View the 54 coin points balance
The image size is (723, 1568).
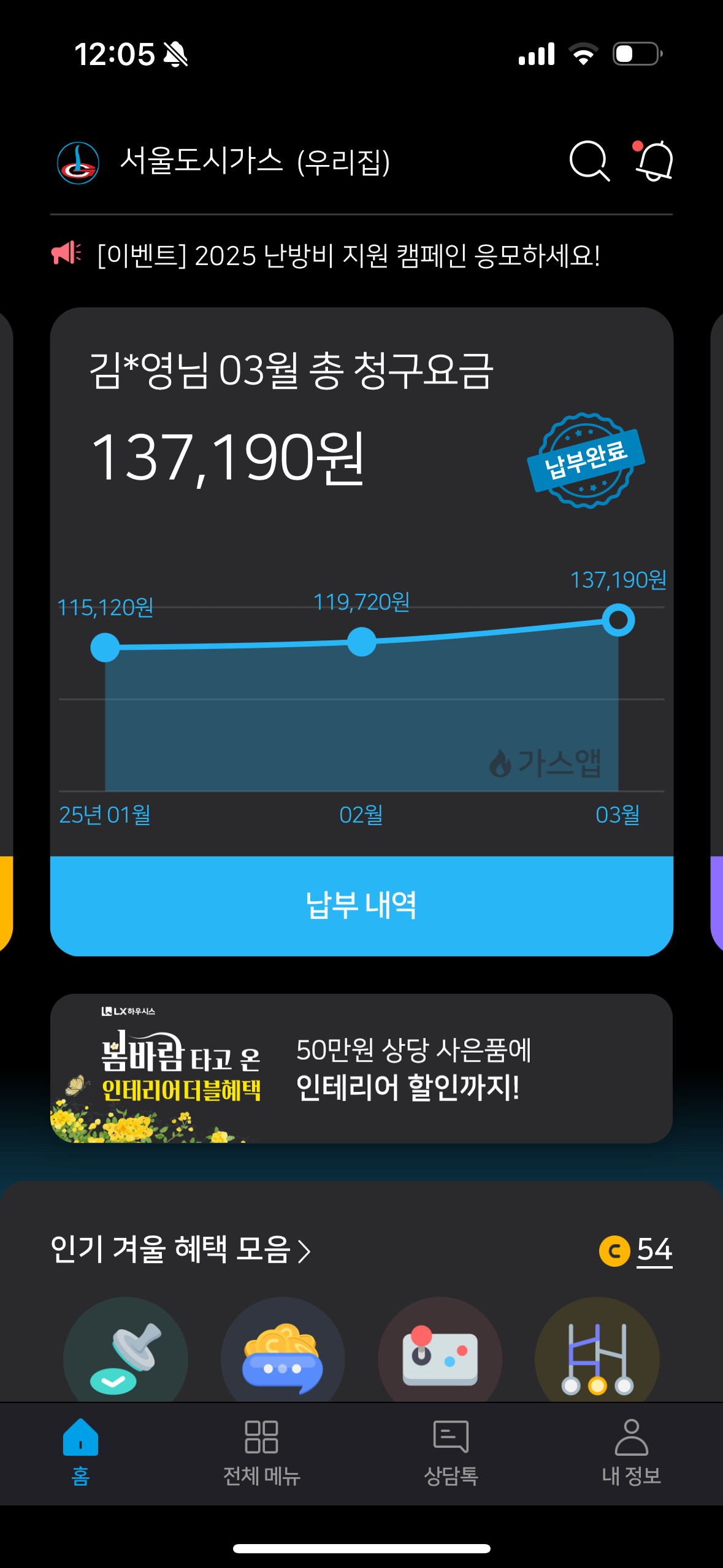pyautogui.click(x=637, y=1250)
